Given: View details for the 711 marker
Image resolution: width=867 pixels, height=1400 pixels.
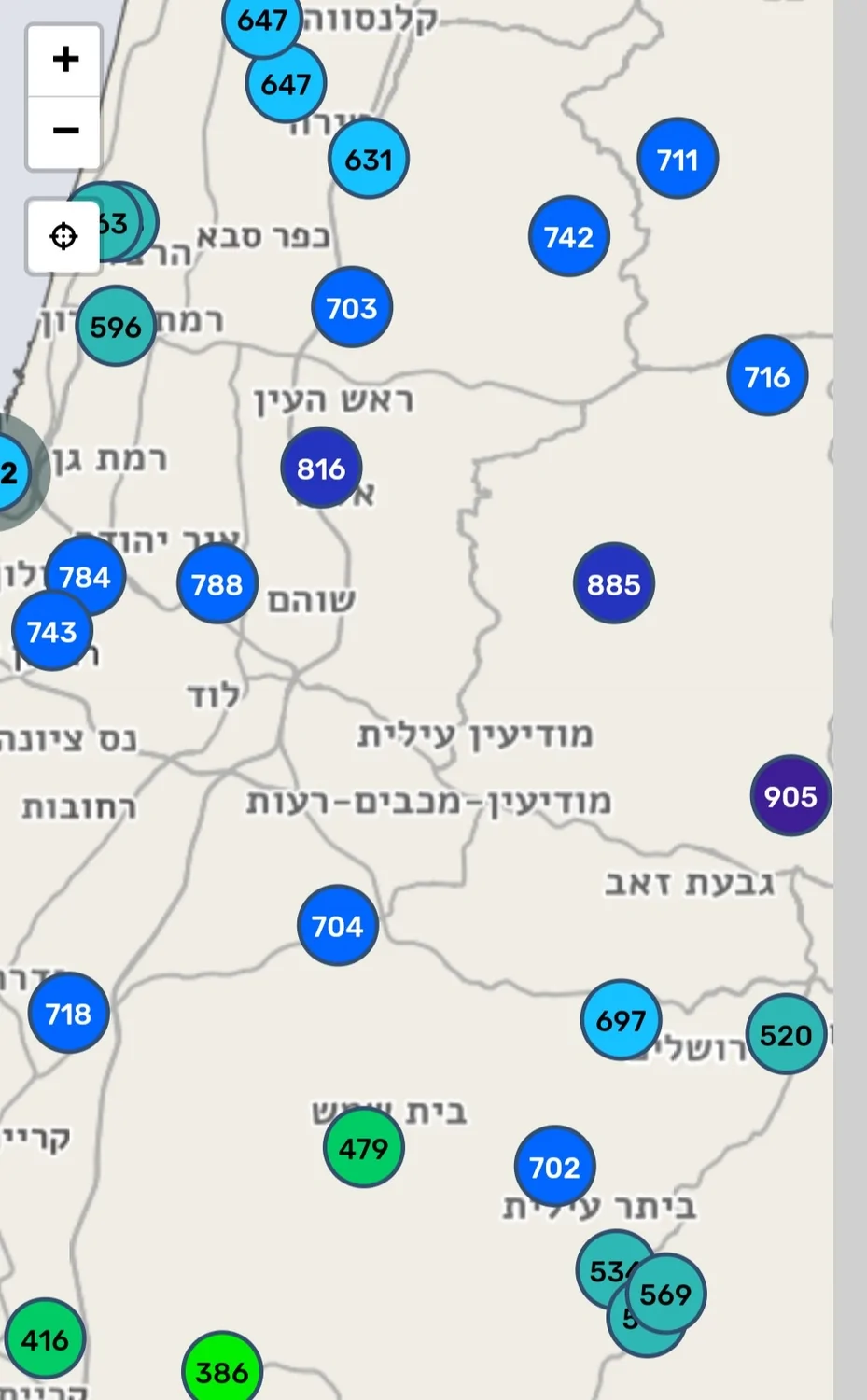Looking at the screenshot, I should point(678,160).
